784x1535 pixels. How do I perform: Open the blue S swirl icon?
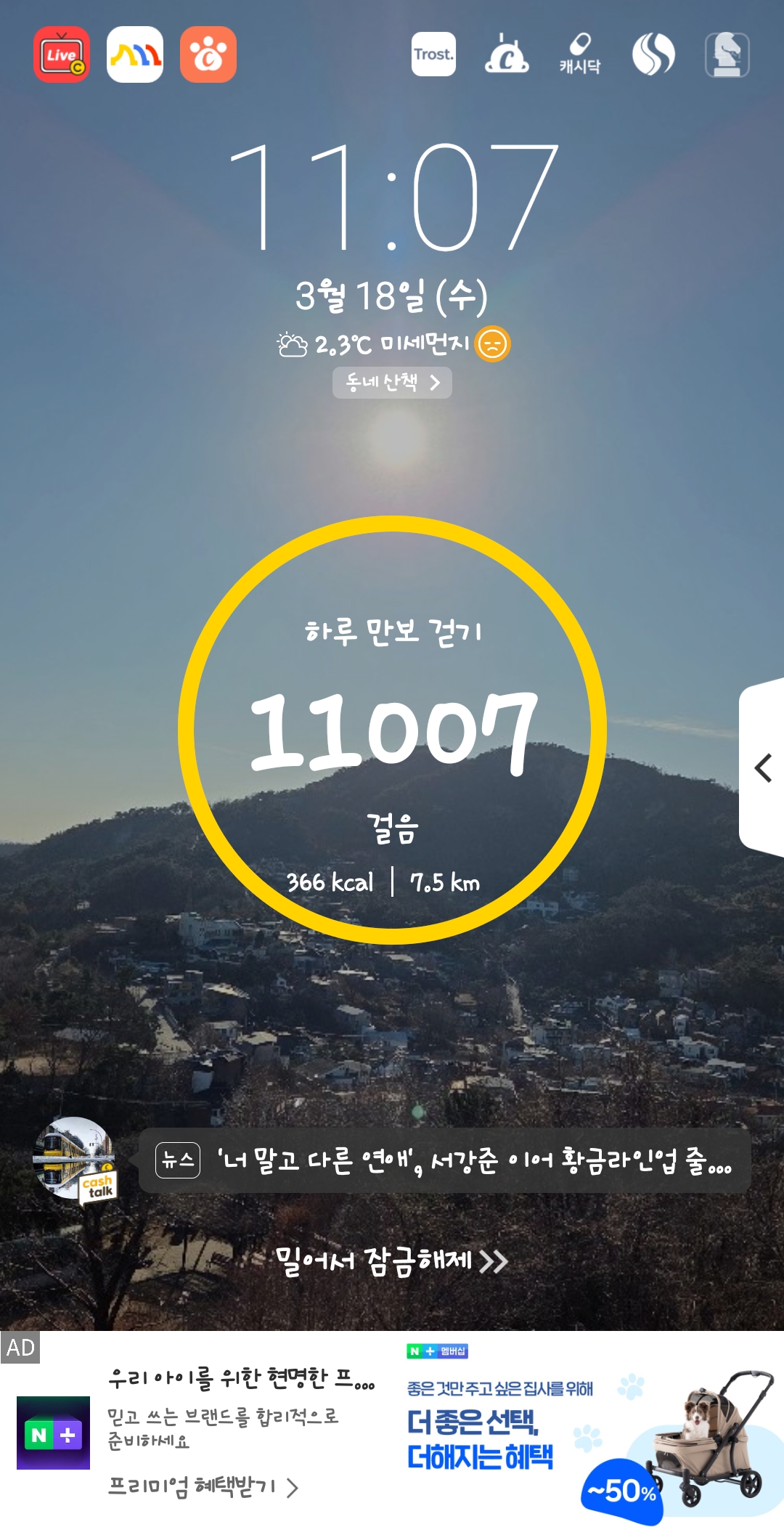[653, 54]
